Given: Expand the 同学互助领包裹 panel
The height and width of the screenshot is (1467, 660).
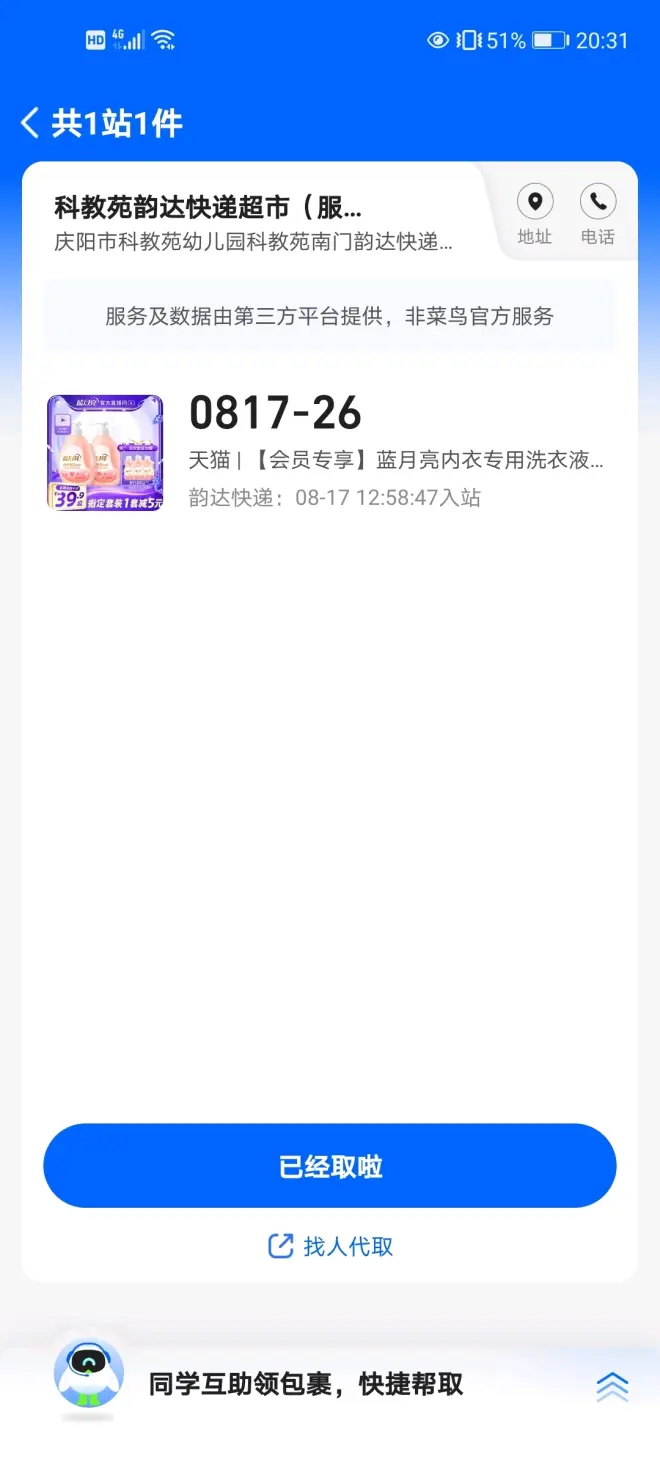Looking at the screenshot, I should point(612,1385).
